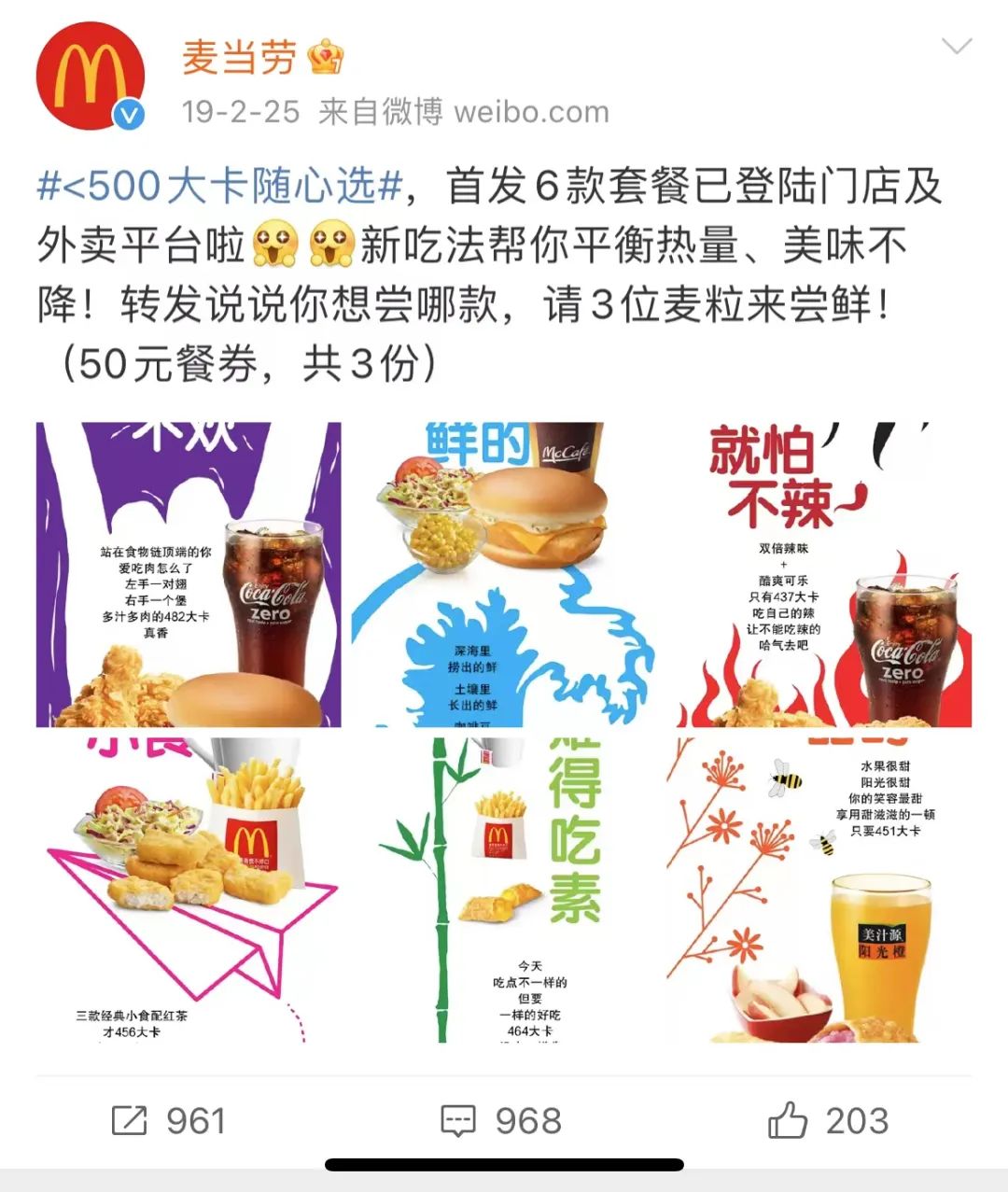Open the purple 482大卡 fried chicken poster
This screenshot has width=1008, height=1192.
coord(187,574)
